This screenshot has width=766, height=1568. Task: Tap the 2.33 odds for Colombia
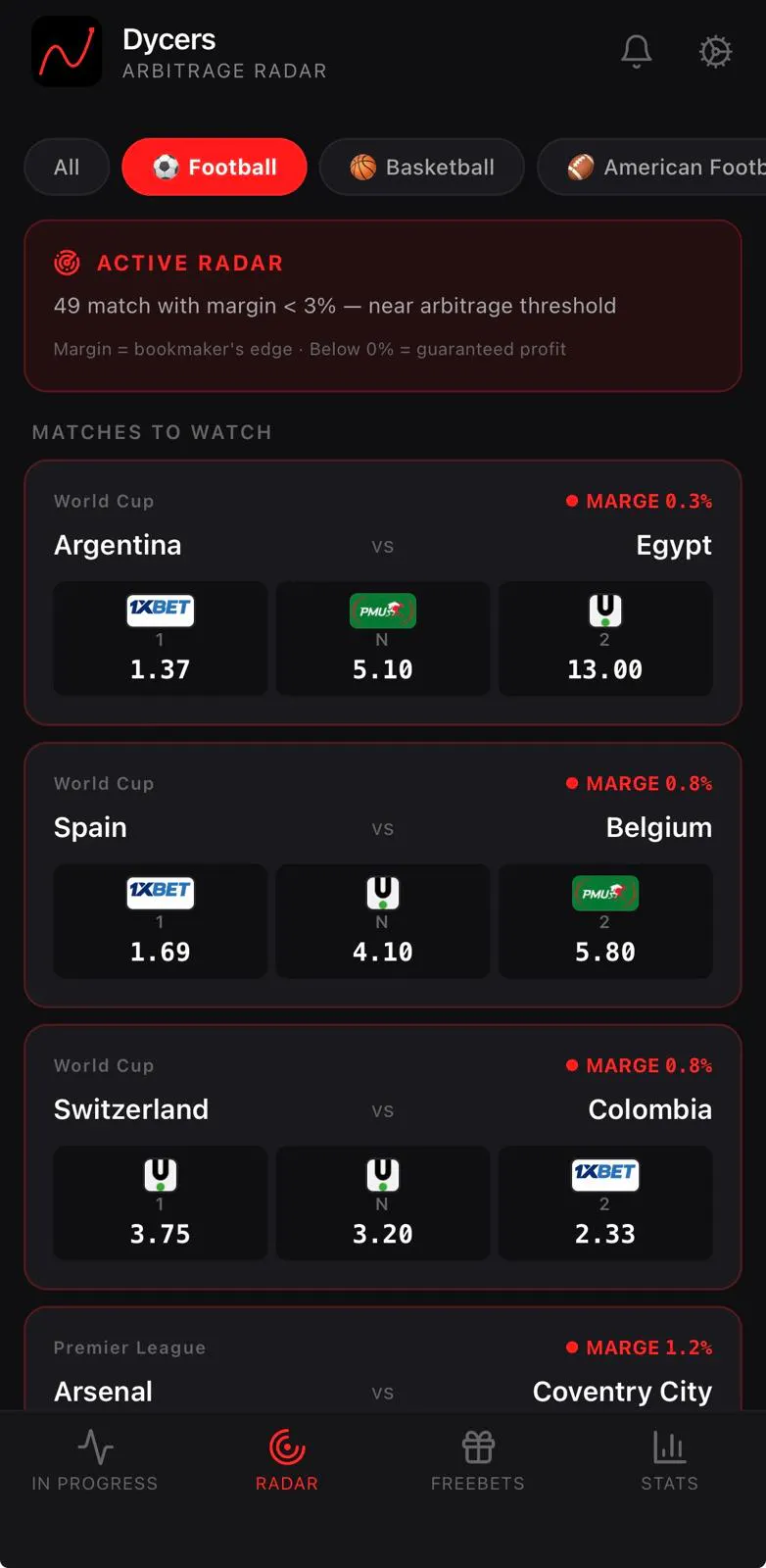[x=605, y=1203]
